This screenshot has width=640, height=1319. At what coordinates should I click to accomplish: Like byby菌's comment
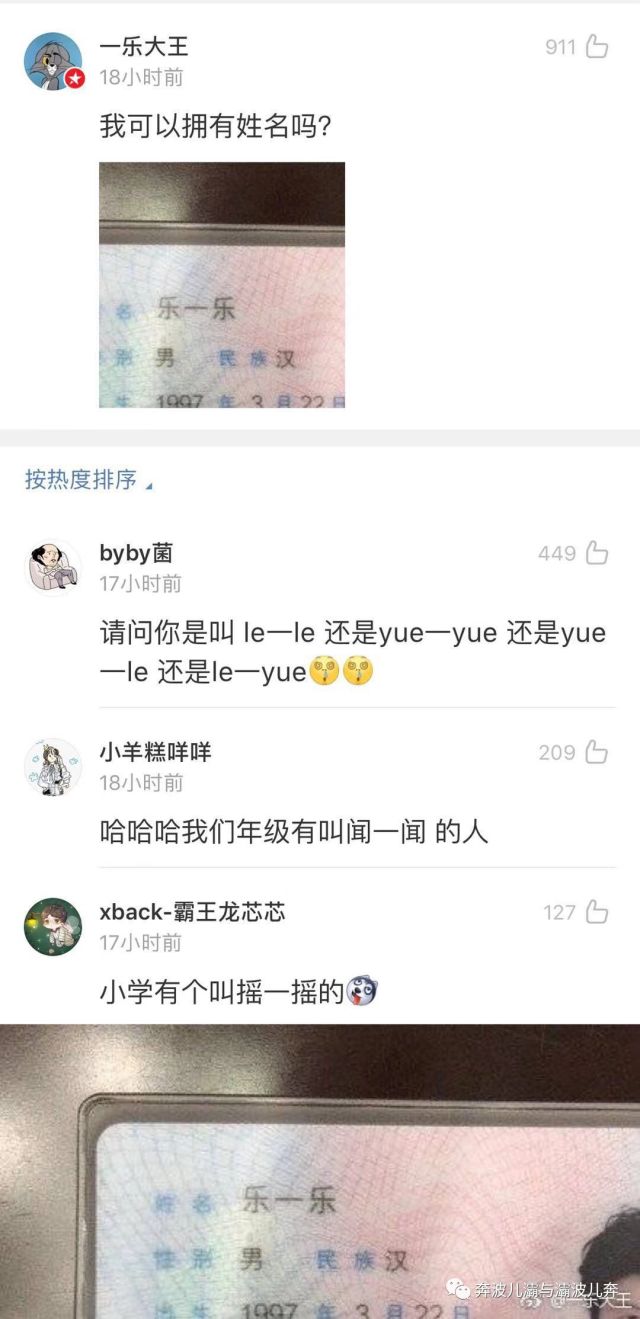(597, 553)
